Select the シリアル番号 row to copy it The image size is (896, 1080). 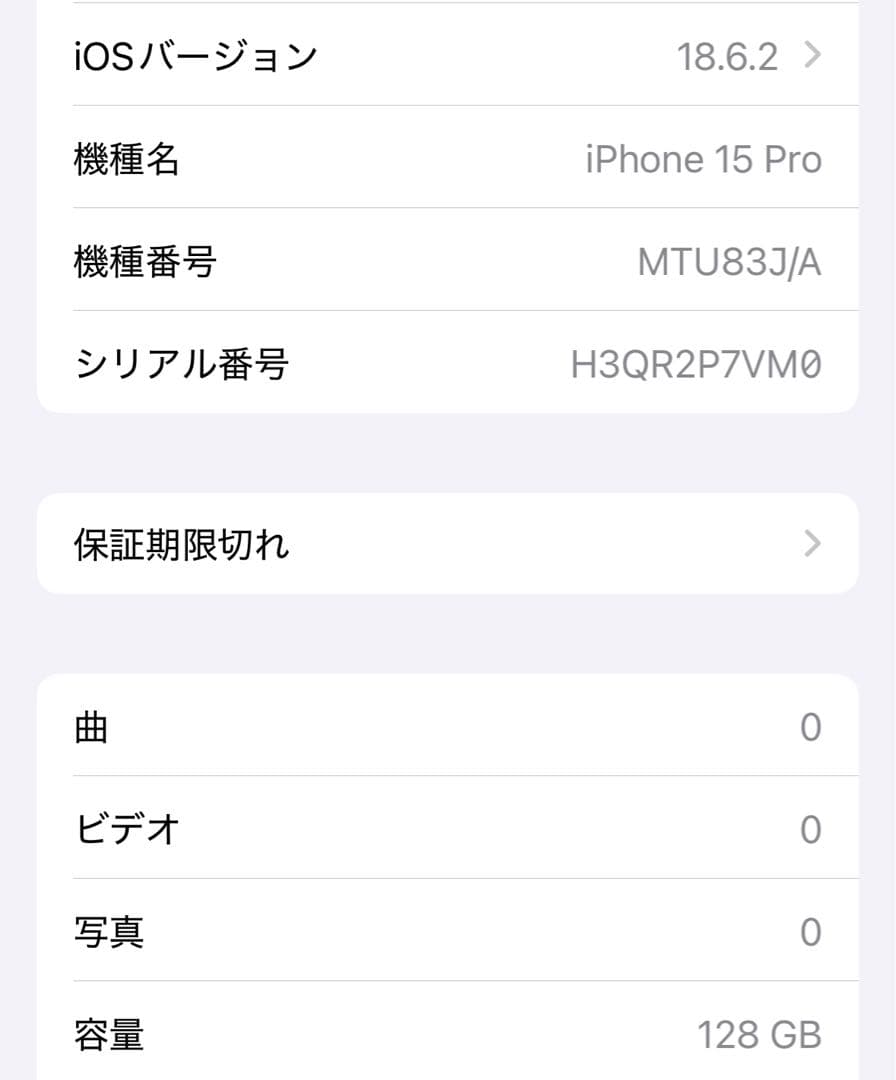pos(447,364)
